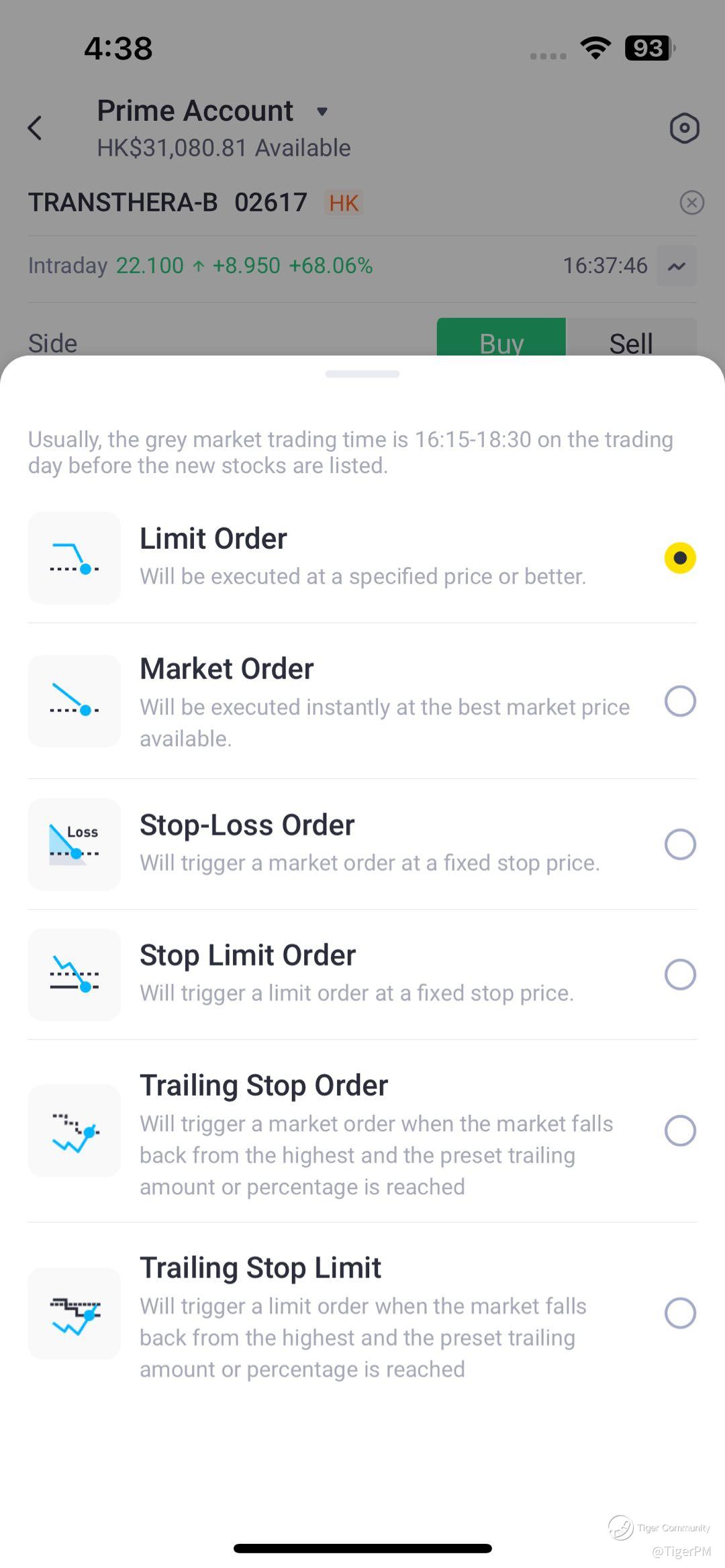Switch side to Buy

(501, 337)
